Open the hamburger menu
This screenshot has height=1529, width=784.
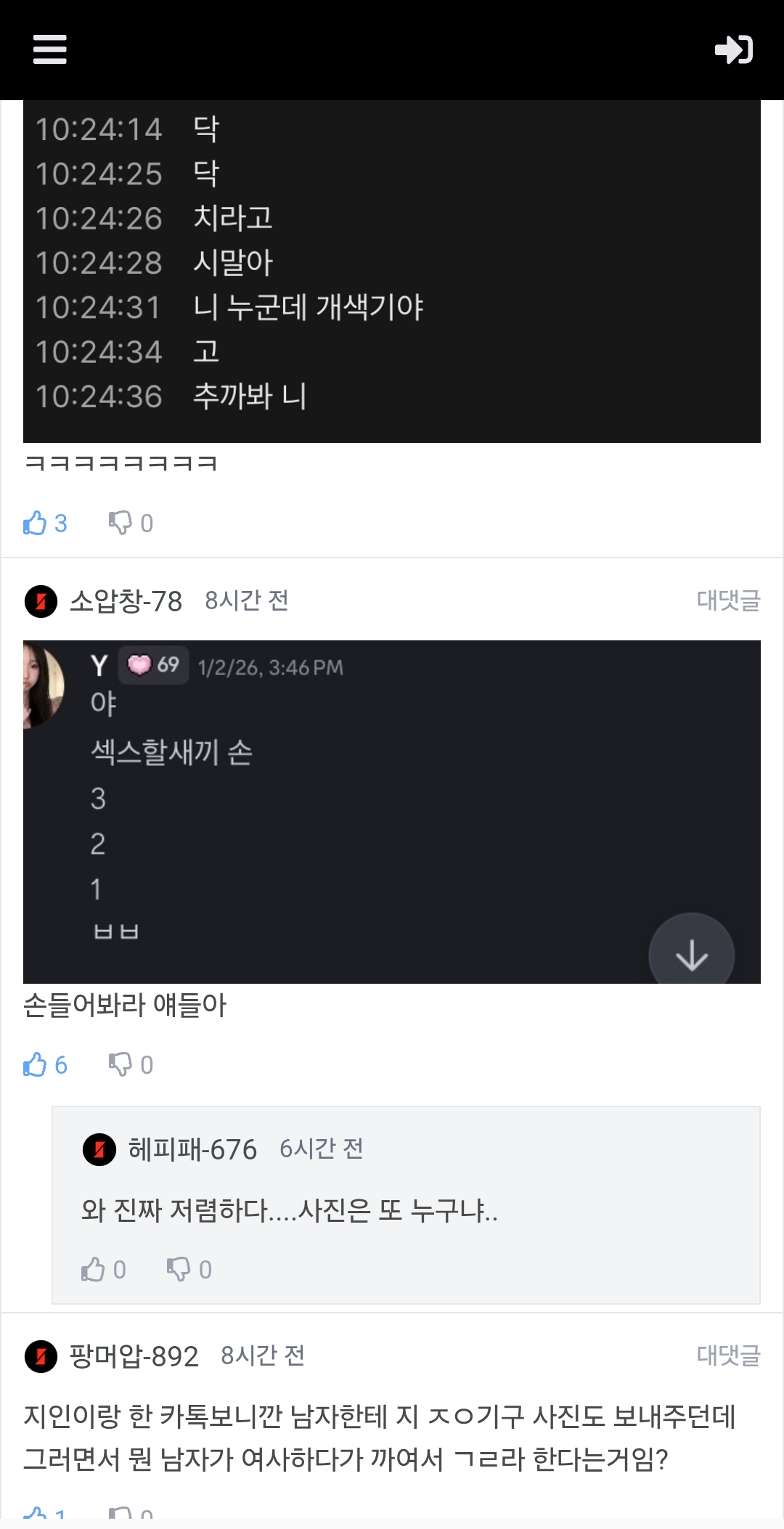(50, 49)
